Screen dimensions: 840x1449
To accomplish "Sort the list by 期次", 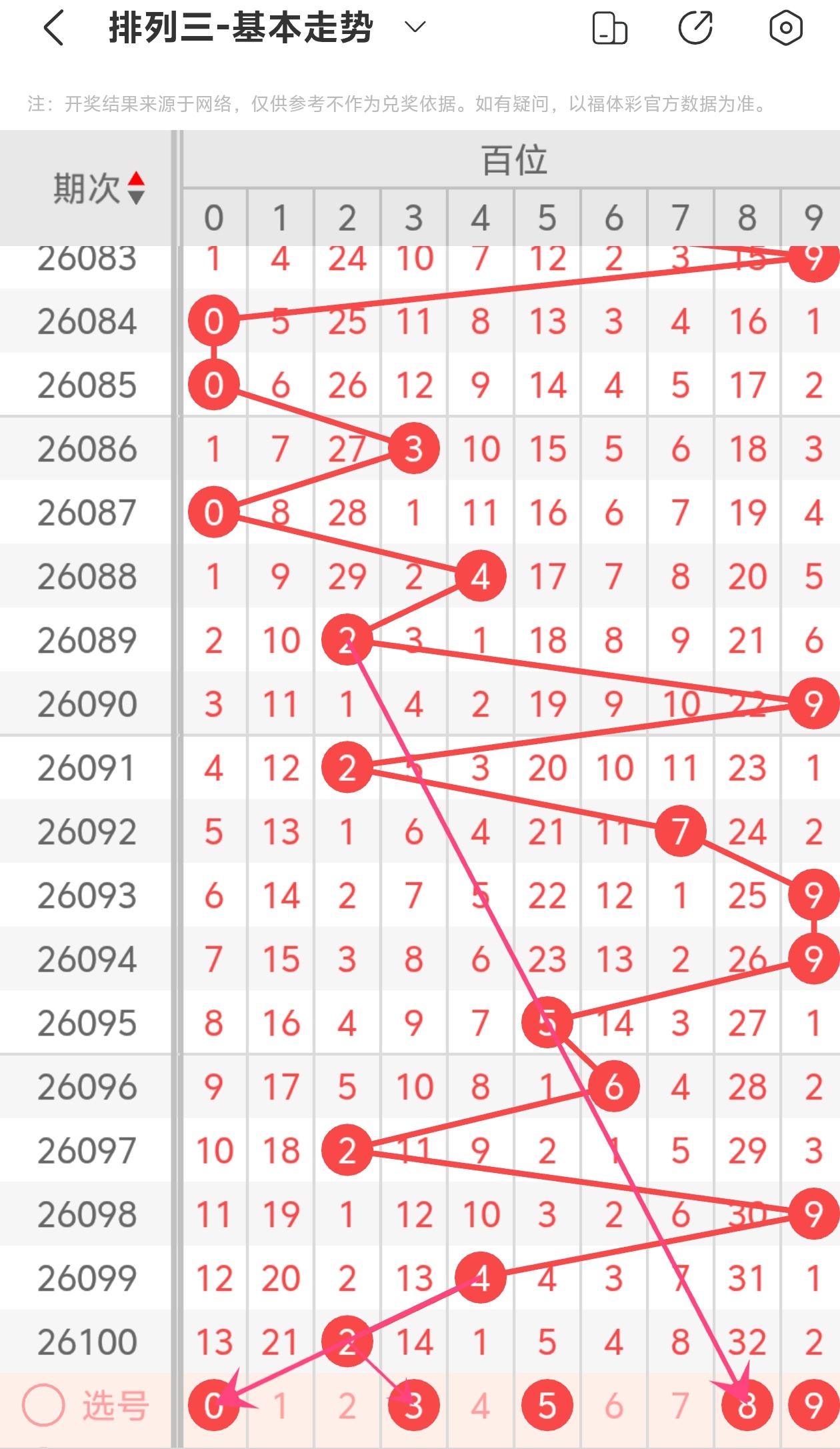I will (x=136, y=187).
